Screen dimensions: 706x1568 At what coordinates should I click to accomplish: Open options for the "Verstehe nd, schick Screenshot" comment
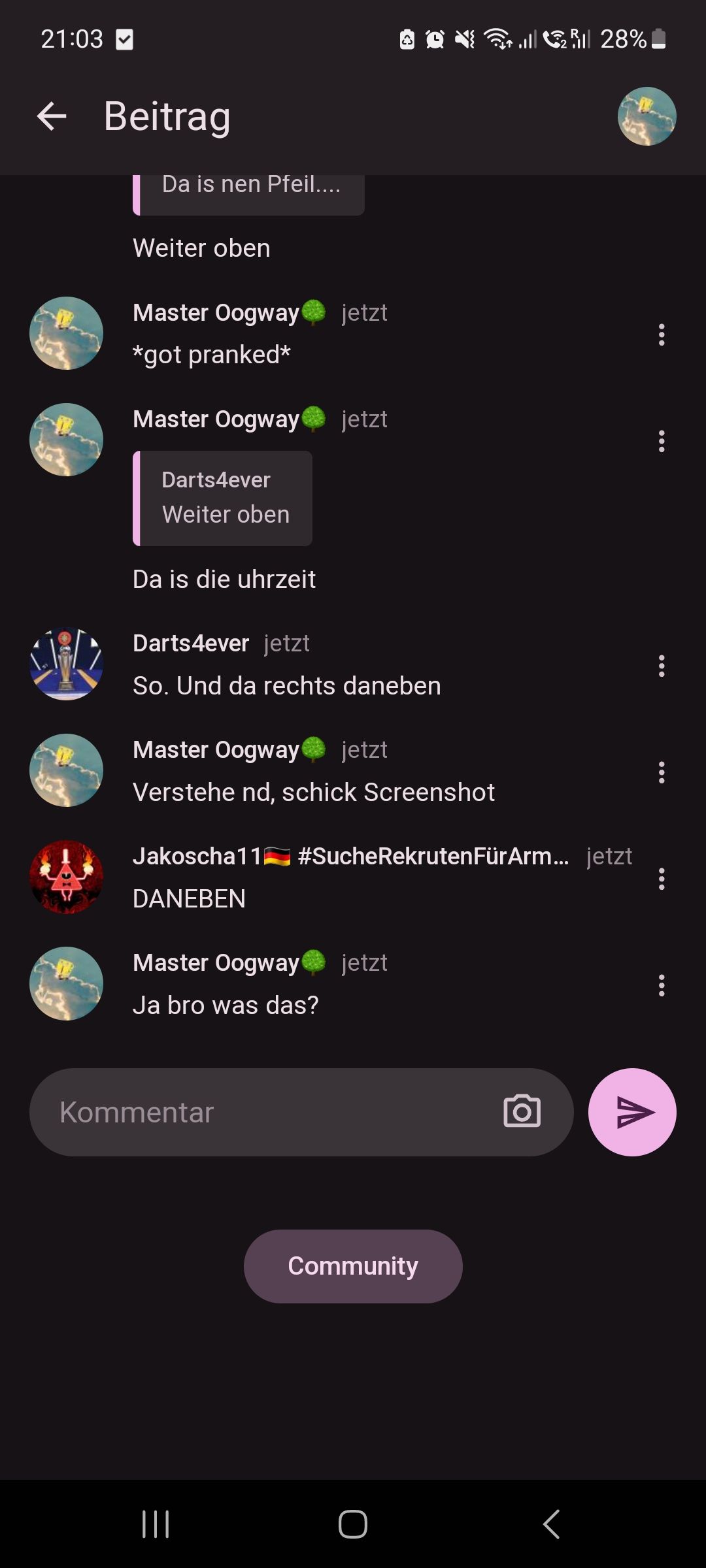click(x=662, y=772)
